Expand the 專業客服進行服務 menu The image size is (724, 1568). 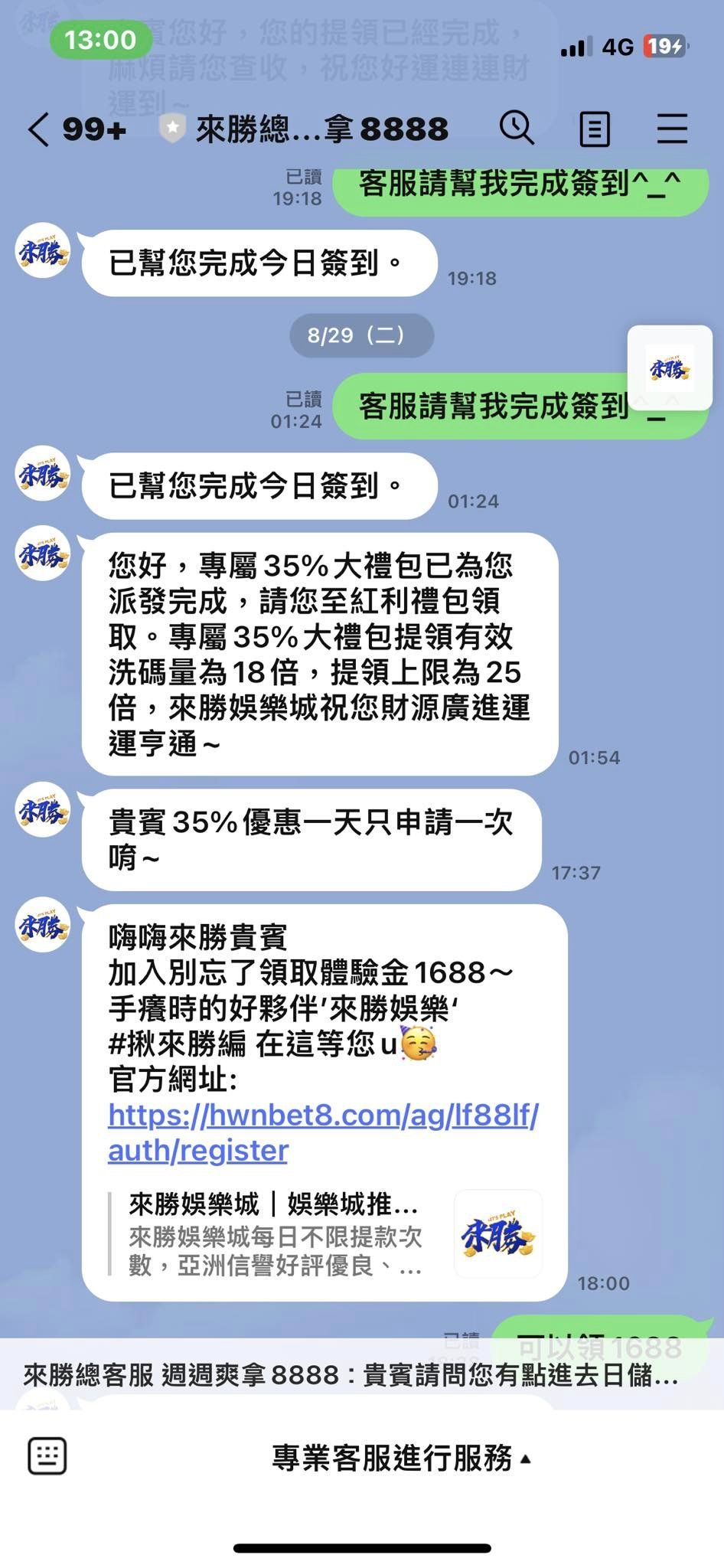(401, 1457)
